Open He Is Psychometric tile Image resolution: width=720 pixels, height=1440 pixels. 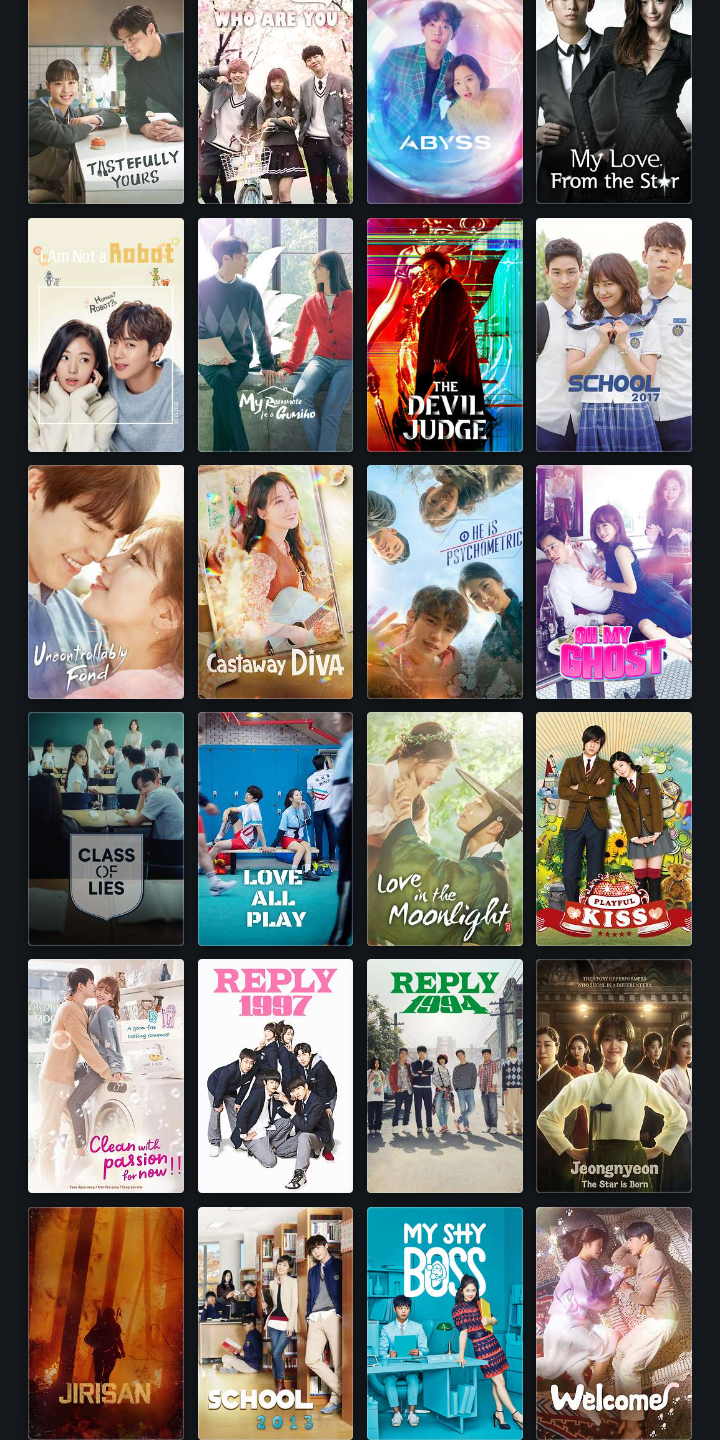445,582
